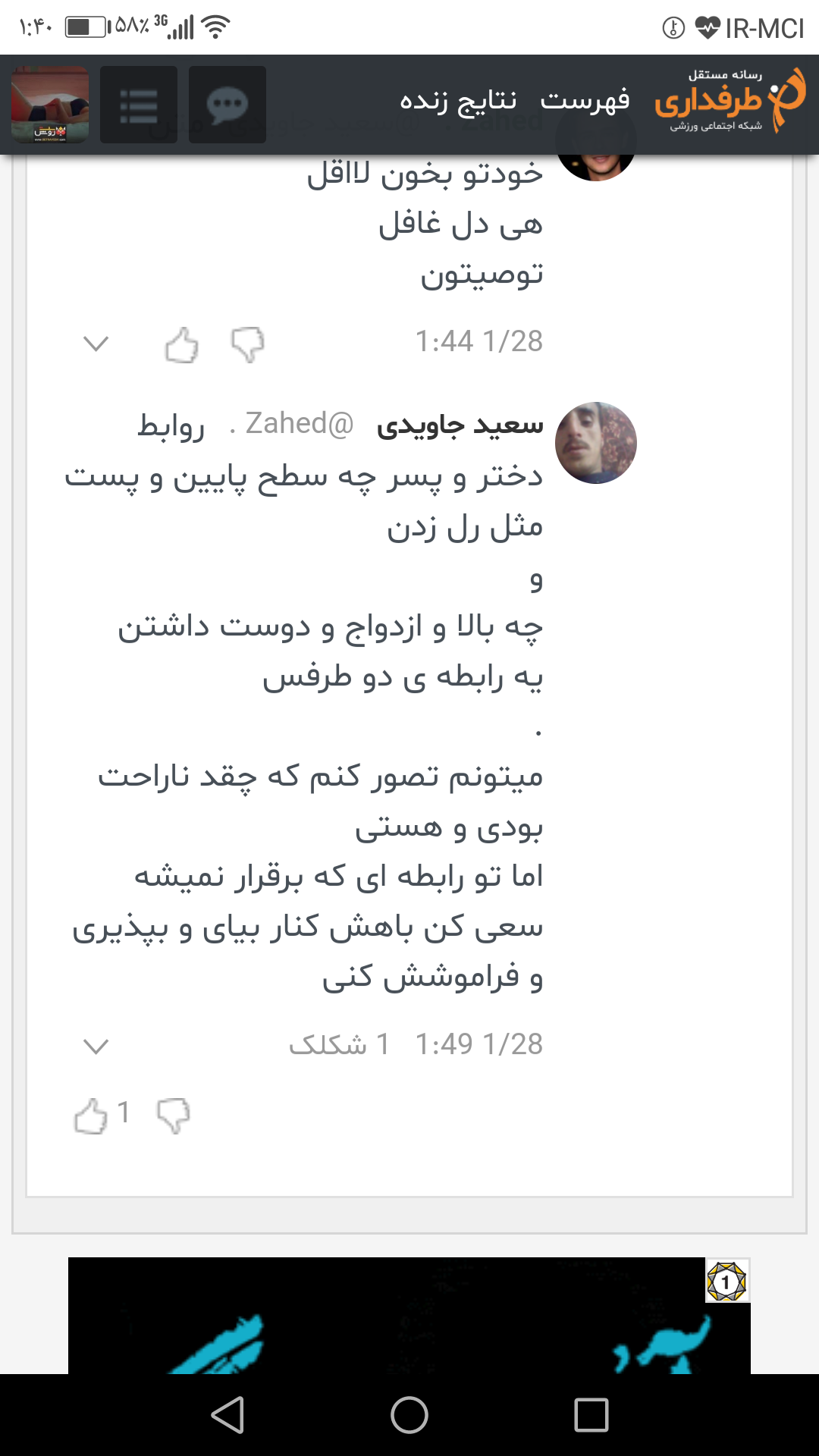Like the comment posted at 1:44

click(182, 345)
